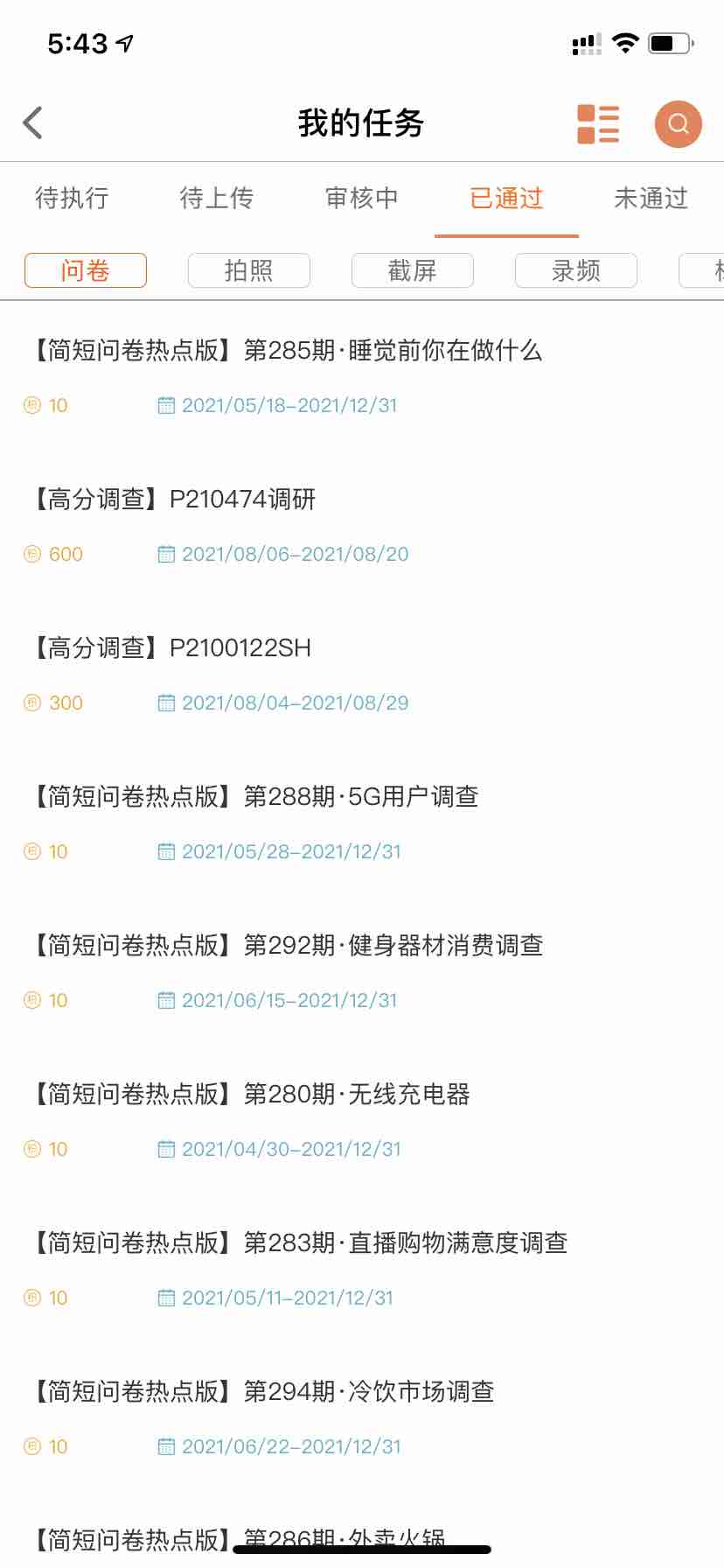Open the P210474调研 task
724x1568 pixels.
pyautogui.click(x=362, y=525)
